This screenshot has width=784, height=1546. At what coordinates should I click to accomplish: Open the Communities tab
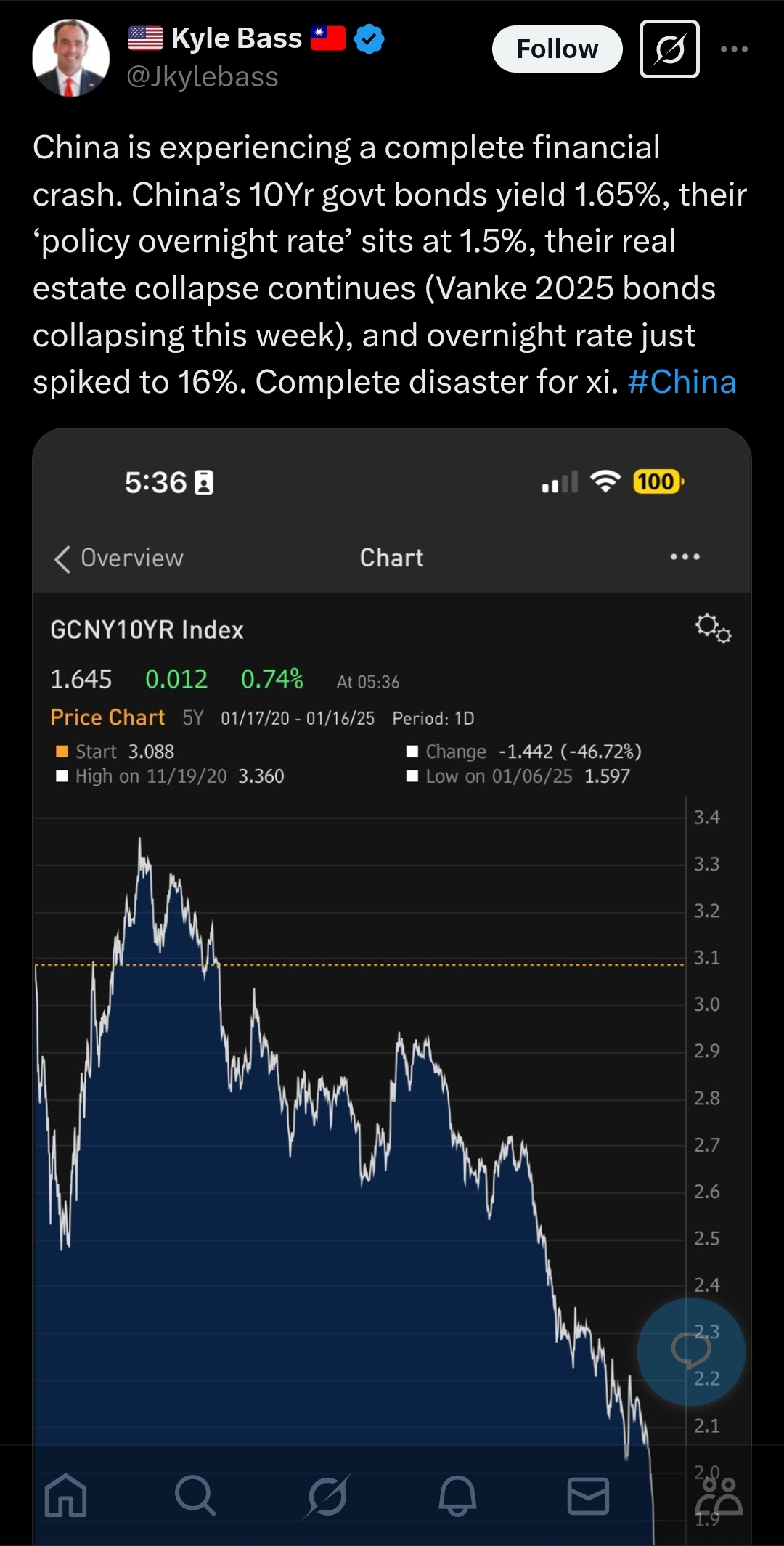pyautogui.click(x=719, y=1496)
